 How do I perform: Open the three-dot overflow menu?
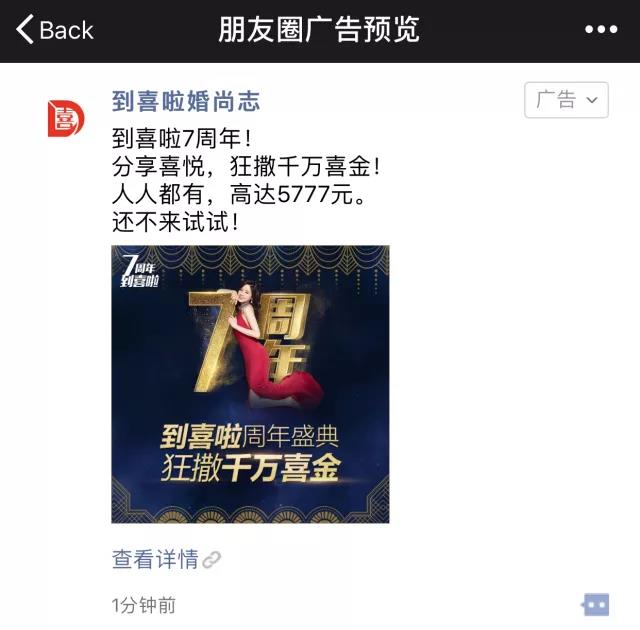tap(600, 30)
